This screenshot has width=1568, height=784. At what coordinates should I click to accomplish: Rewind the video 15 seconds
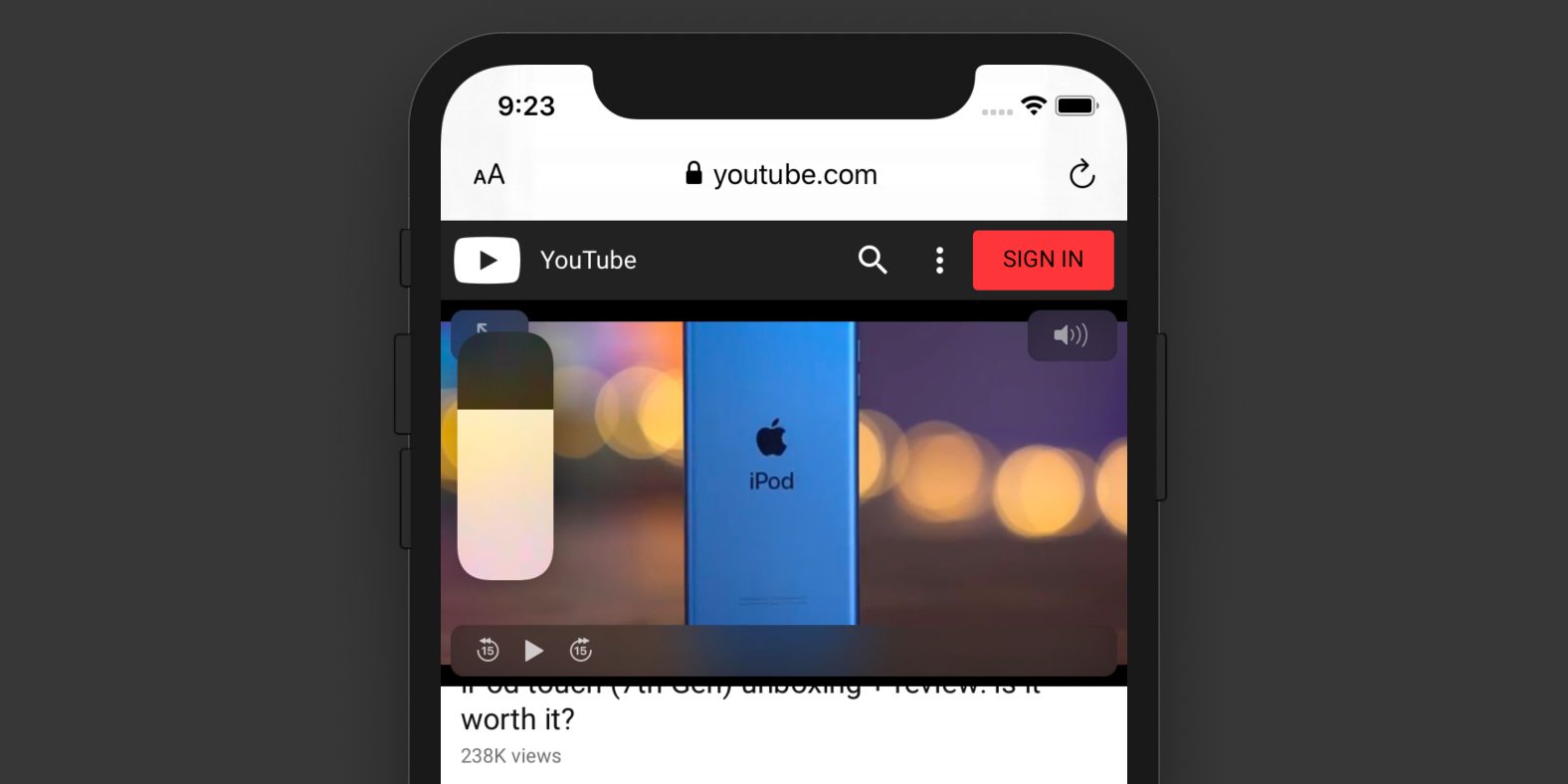488,650
